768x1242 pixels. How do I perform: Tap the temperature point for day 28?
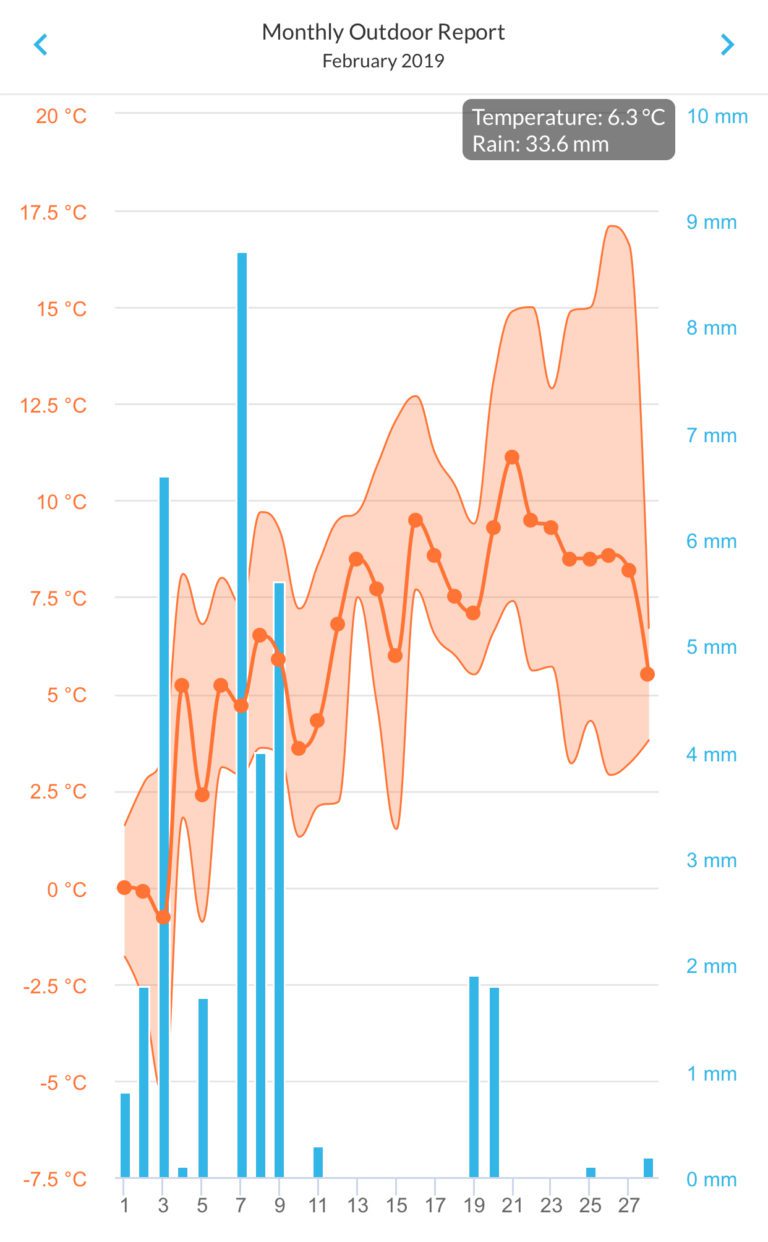(x=647, y=674)
